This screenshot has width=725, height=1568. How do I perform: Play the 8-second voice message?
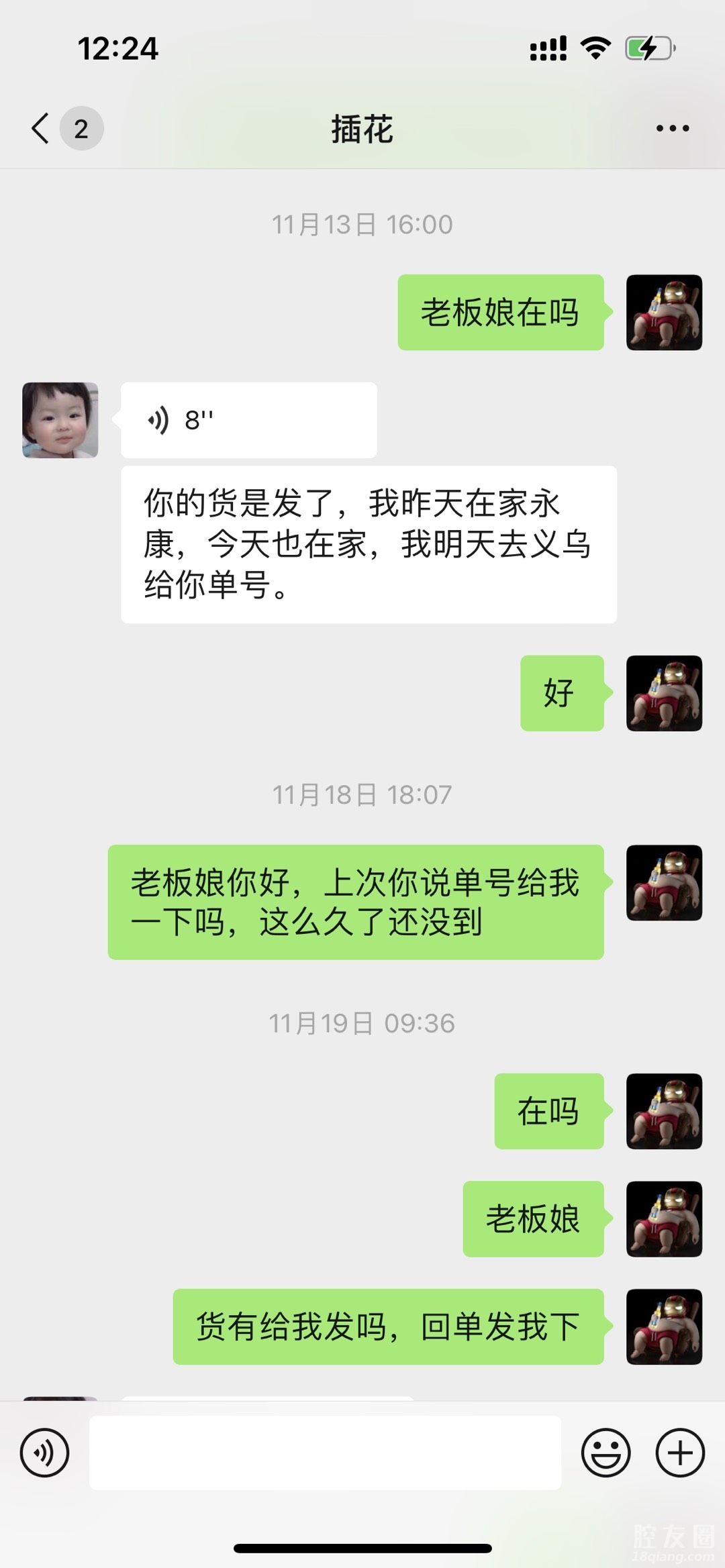click(248, 421)
